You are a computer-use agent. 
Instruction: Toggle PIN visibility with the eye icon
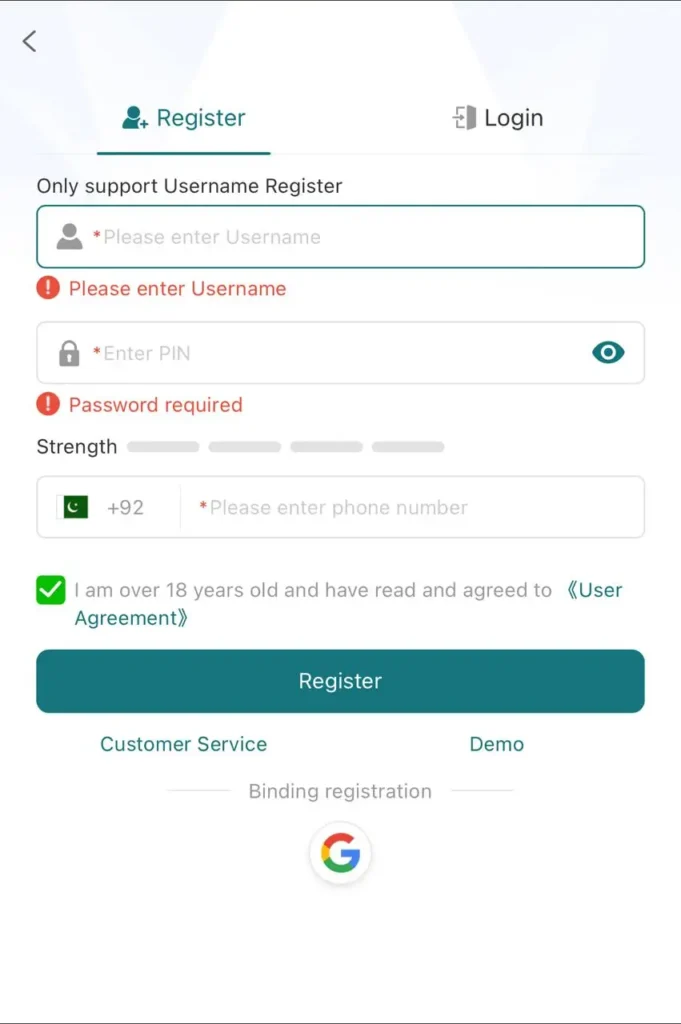point(608,352)
